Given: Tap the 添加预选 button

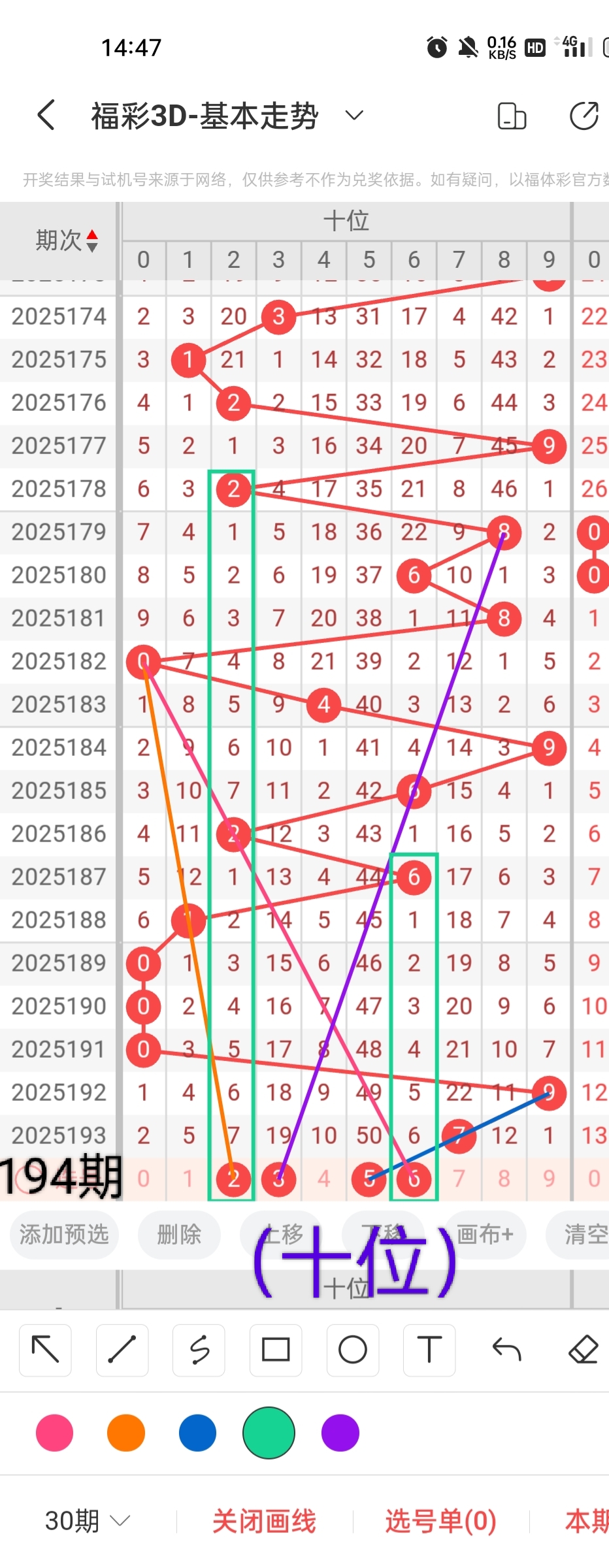Looking at the screenshot, I should pyautogui.click(x=64, y=1235).
